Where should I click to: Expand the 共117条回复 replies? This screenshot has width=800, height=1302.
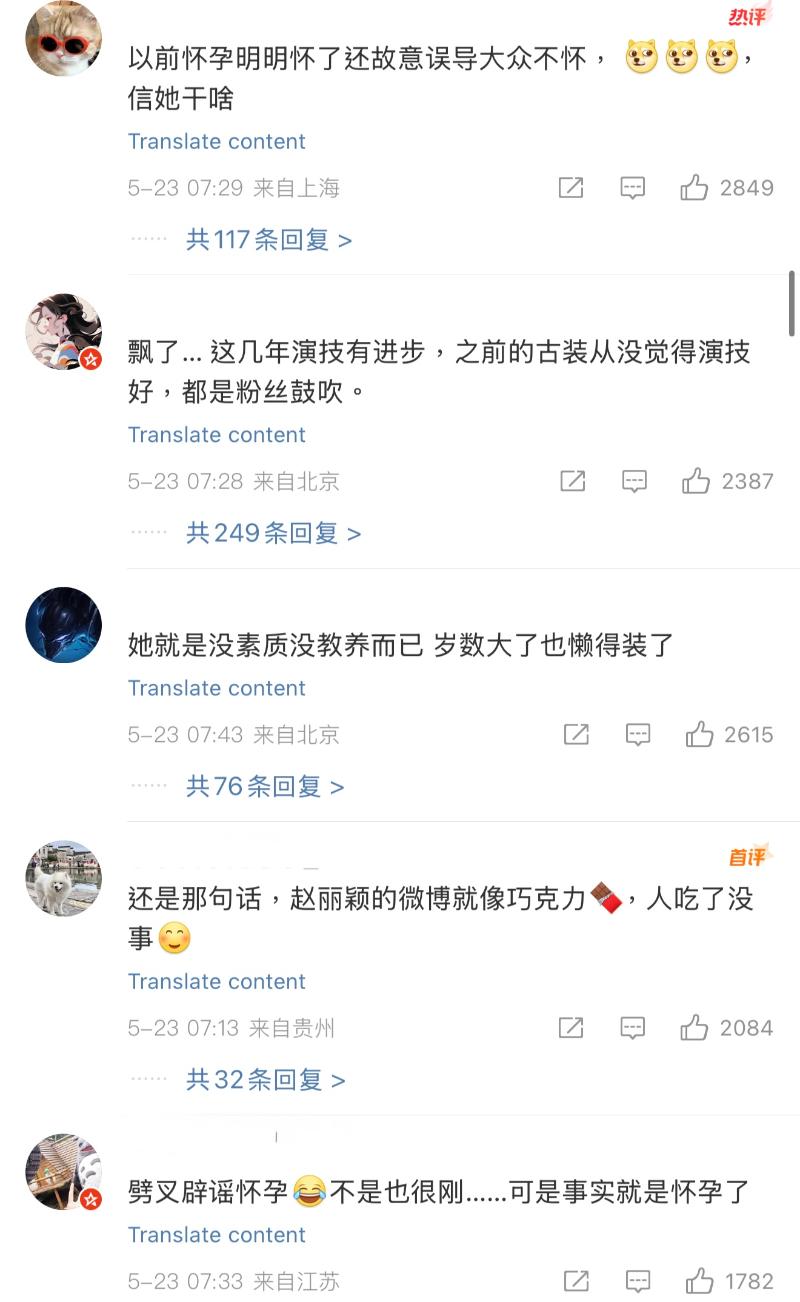(x=268, y=240)
